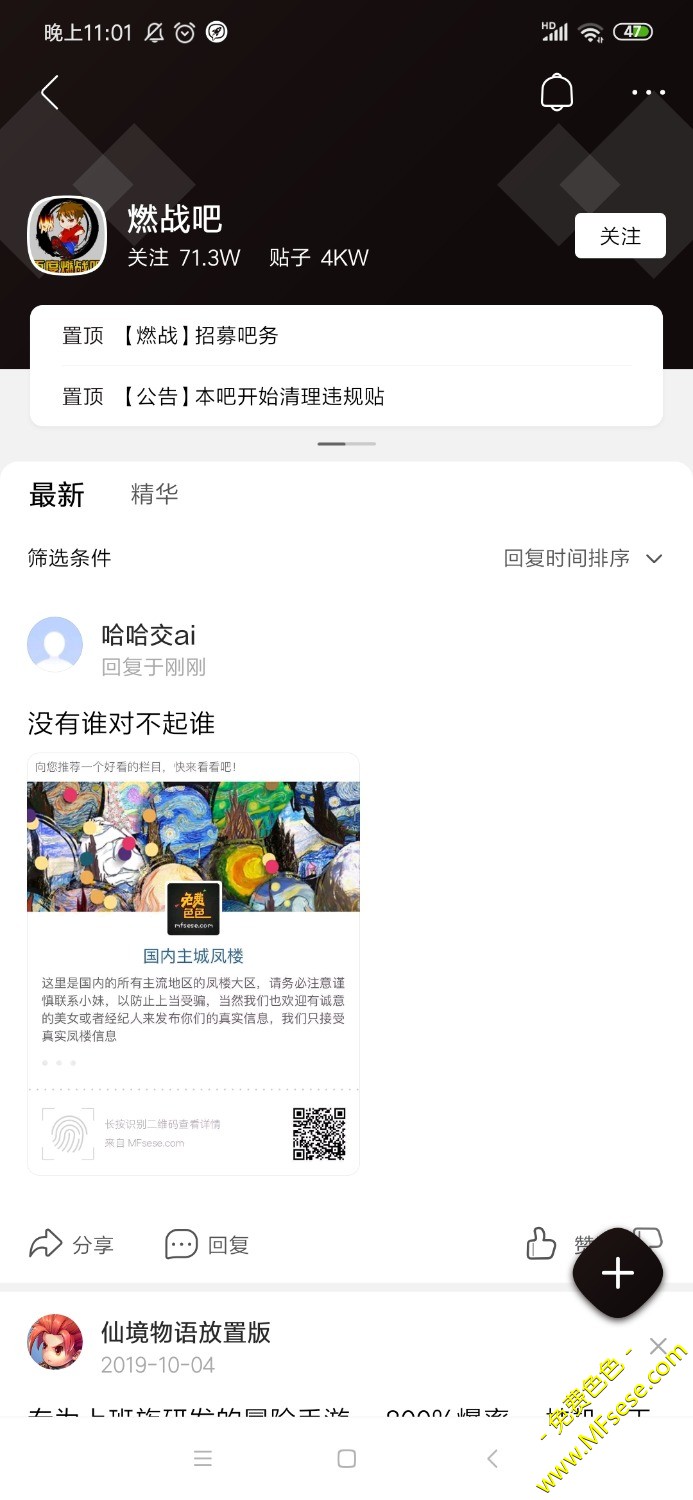View 哈哈交ai's profile avatar
Viewport: 693px width, 1500px height.
pos(55,645)
